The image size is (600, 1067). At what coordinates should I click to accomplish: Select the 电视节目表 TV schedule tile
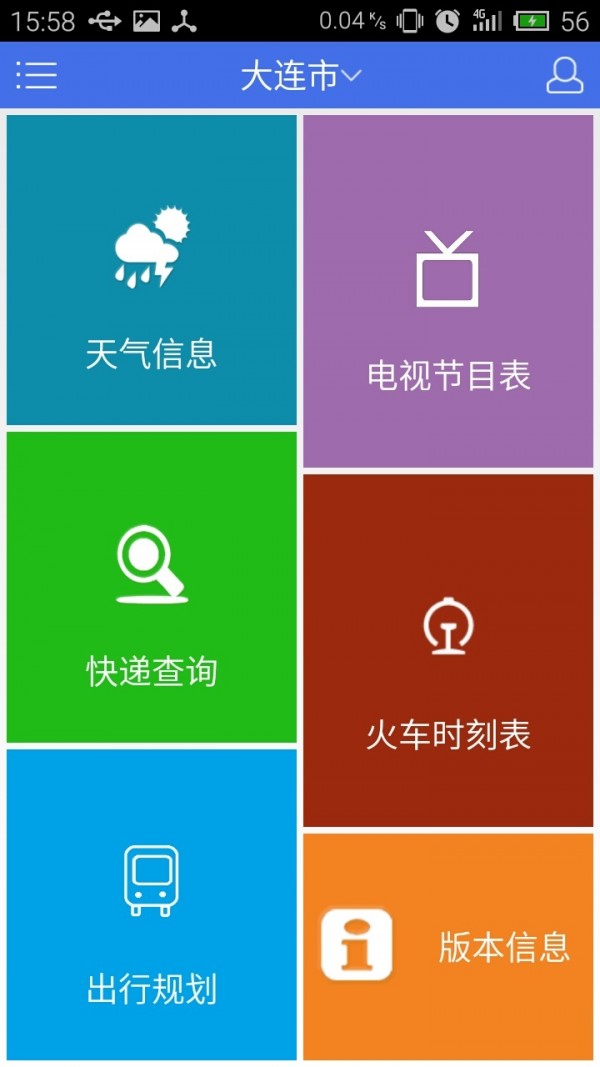(448, 291)
